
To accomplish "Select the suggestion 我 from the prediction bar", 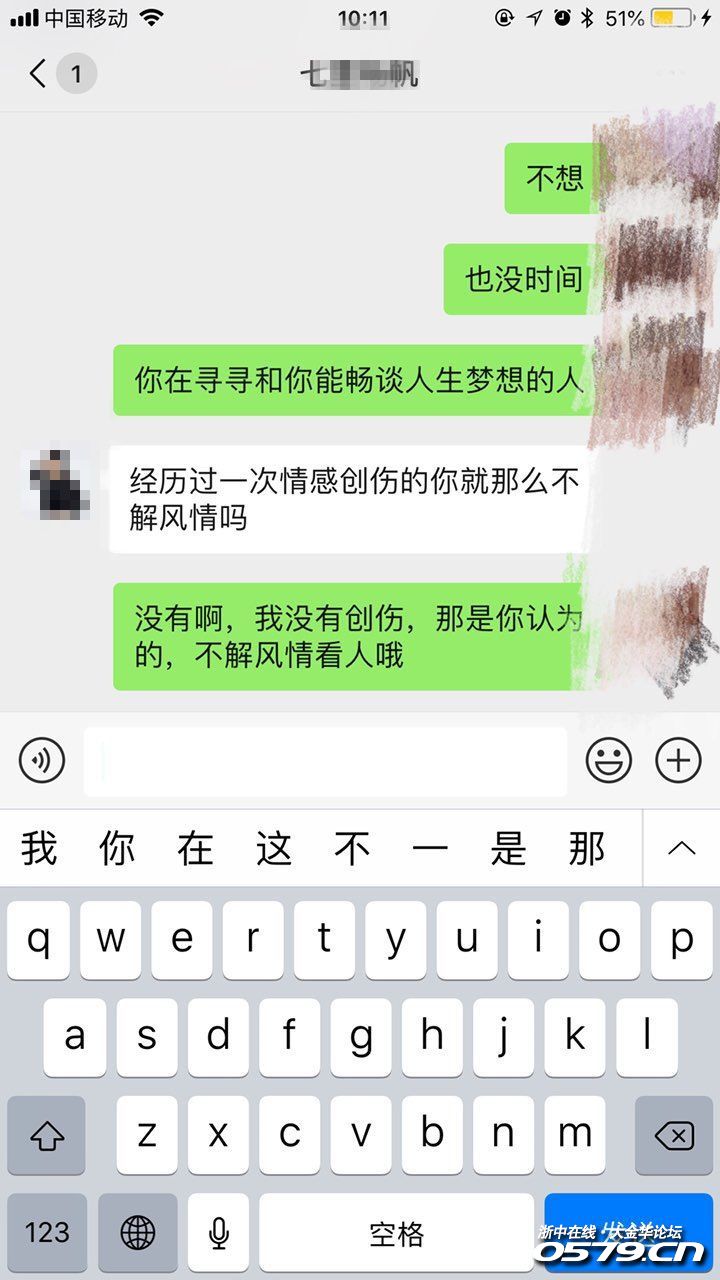I will click(37, 848).
